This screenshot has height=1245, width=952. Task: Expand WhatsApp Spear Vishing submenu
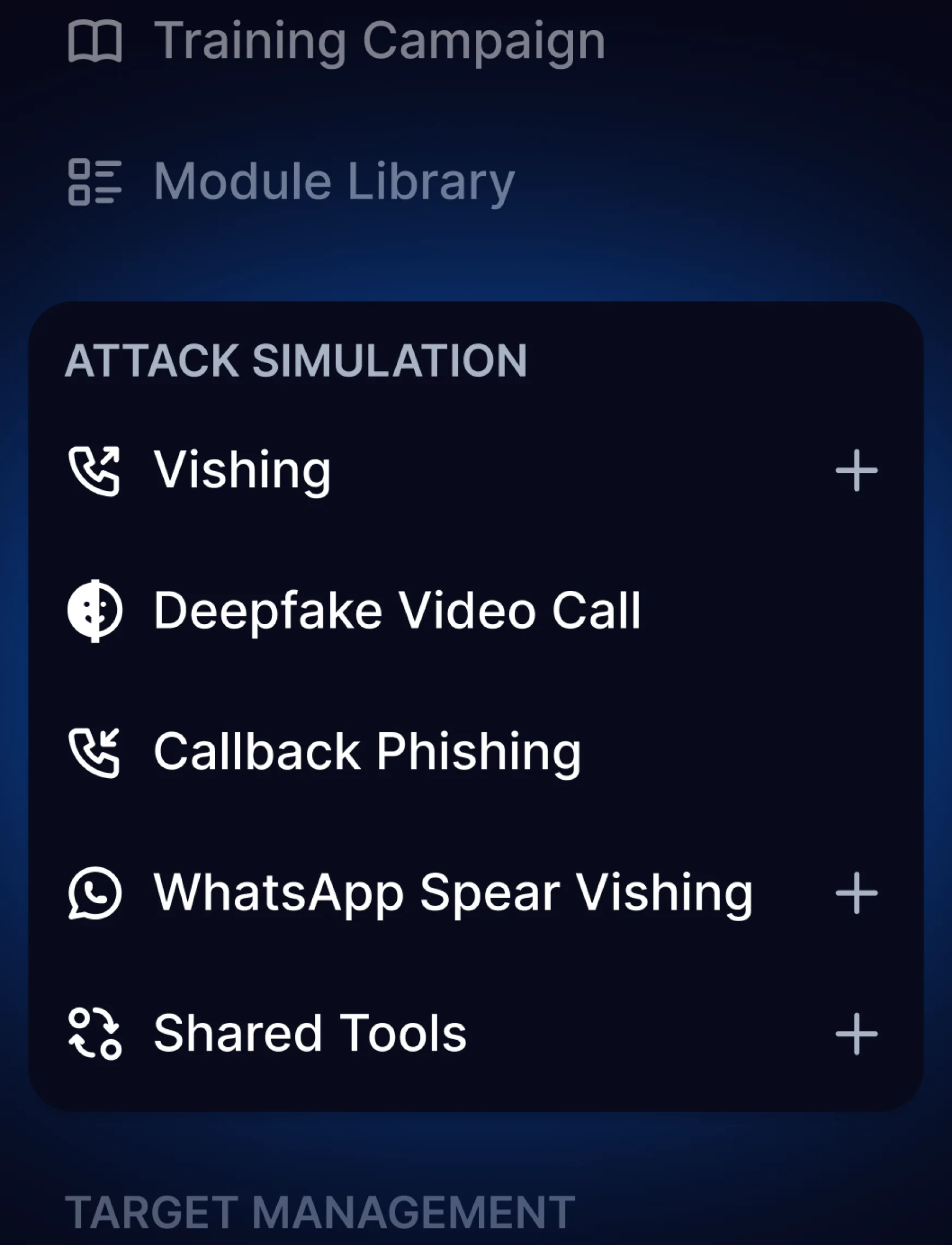click(x=856, y=893)
